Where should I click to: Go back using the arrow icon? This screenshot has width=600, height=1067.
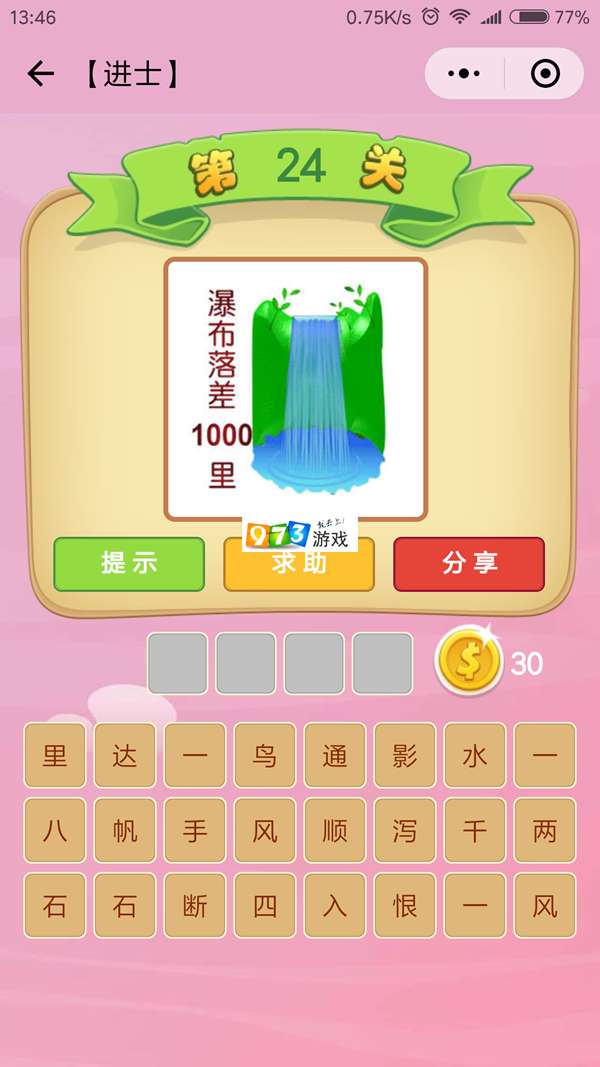[x=40, y=74]
